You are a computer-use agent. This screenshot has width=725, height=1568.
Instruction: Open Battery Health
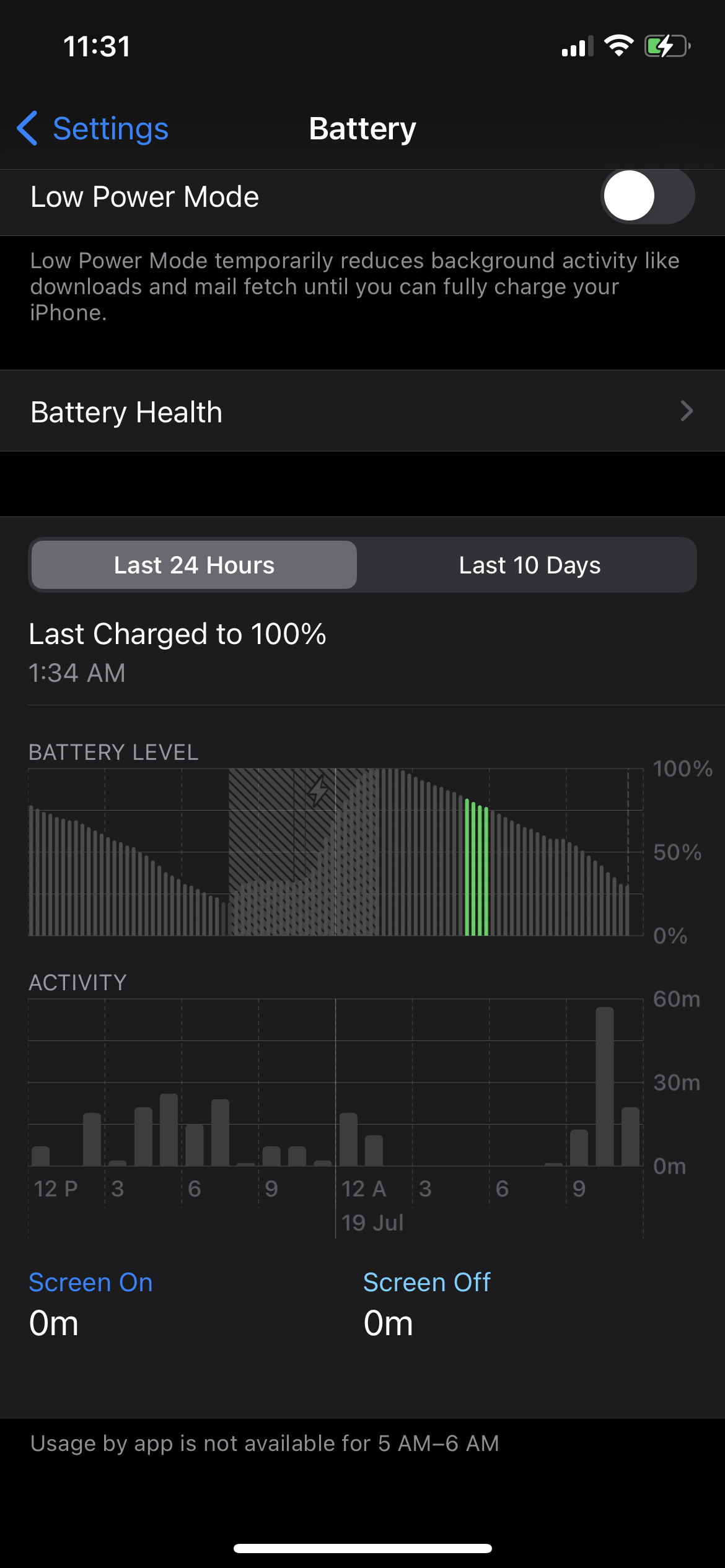tap(362, 412)
